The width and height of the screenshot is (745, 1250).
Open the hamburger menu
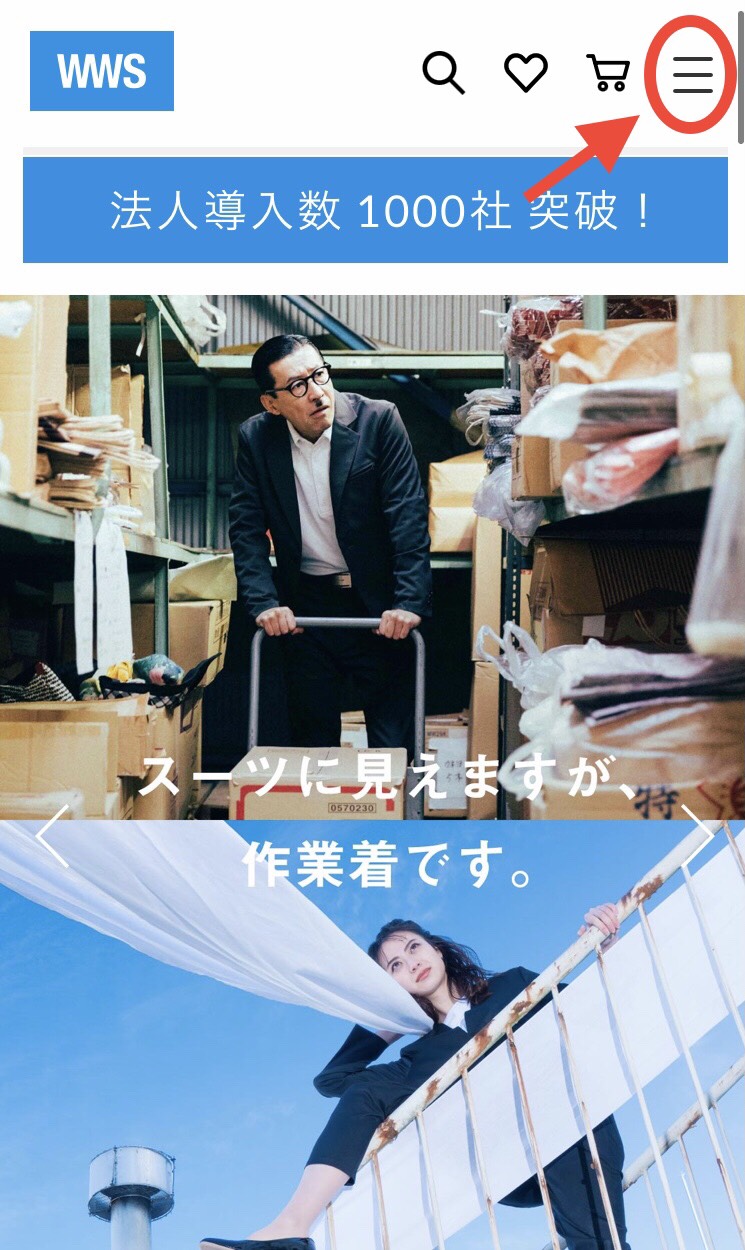point(693,74)
